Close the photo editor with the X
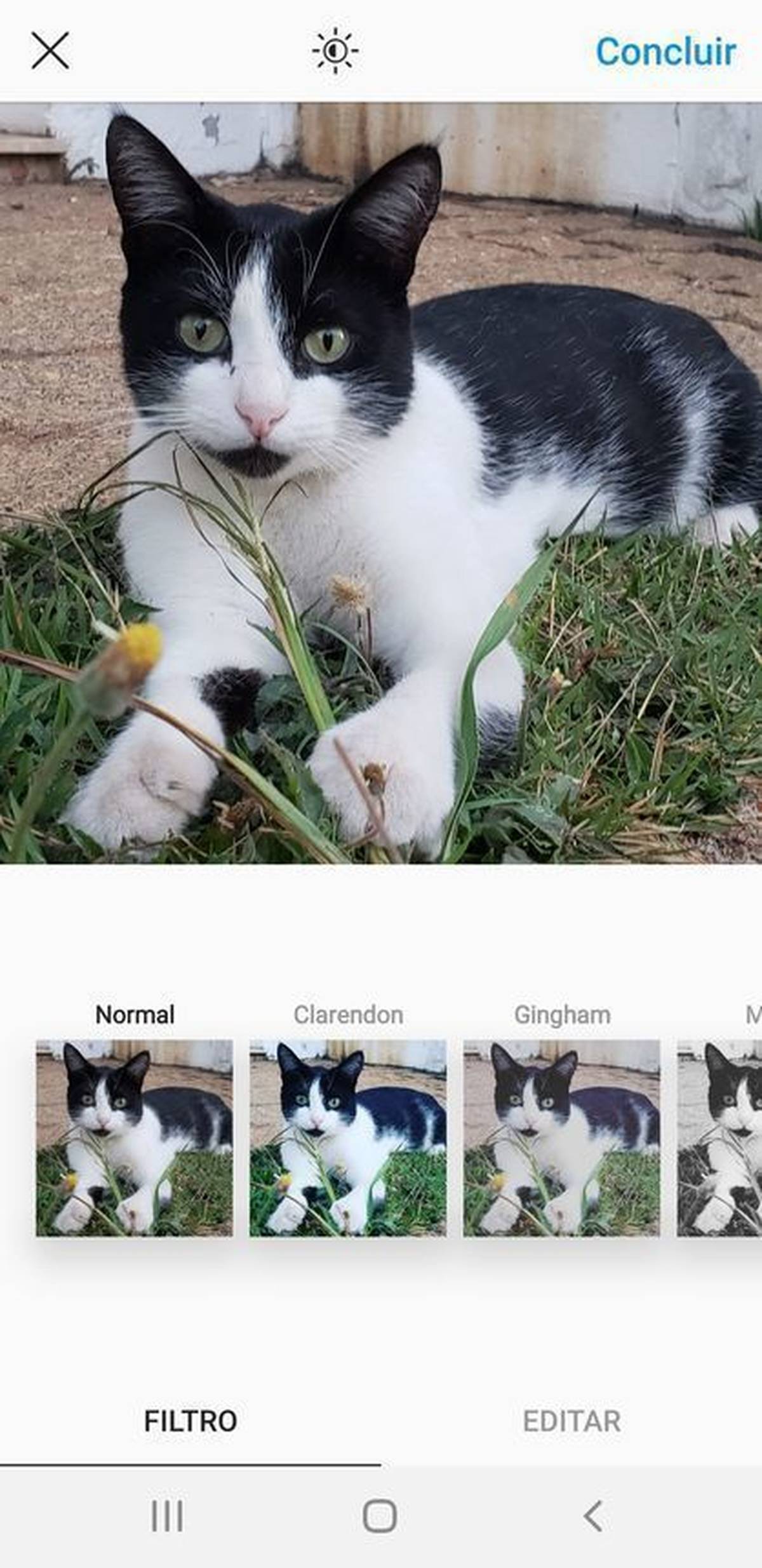This screenshot has height=1568, width=762. (50, 51)
